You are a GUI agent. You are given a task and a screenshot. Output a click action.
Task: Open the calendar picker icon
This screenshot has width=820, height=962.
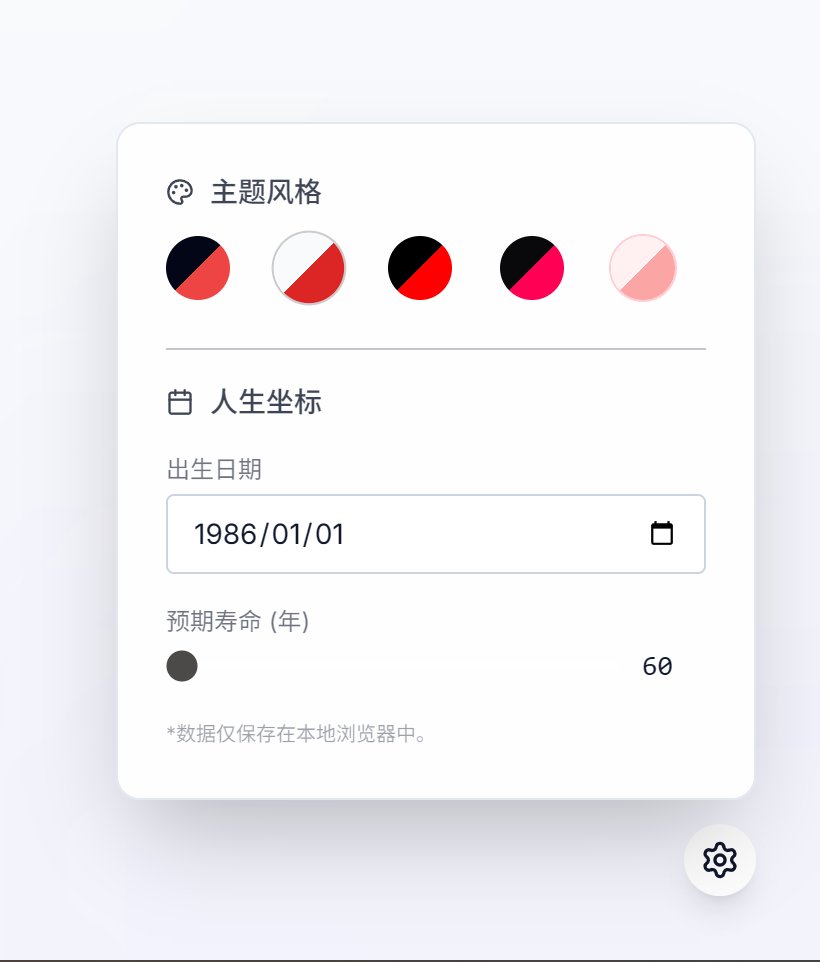[662, 534]
